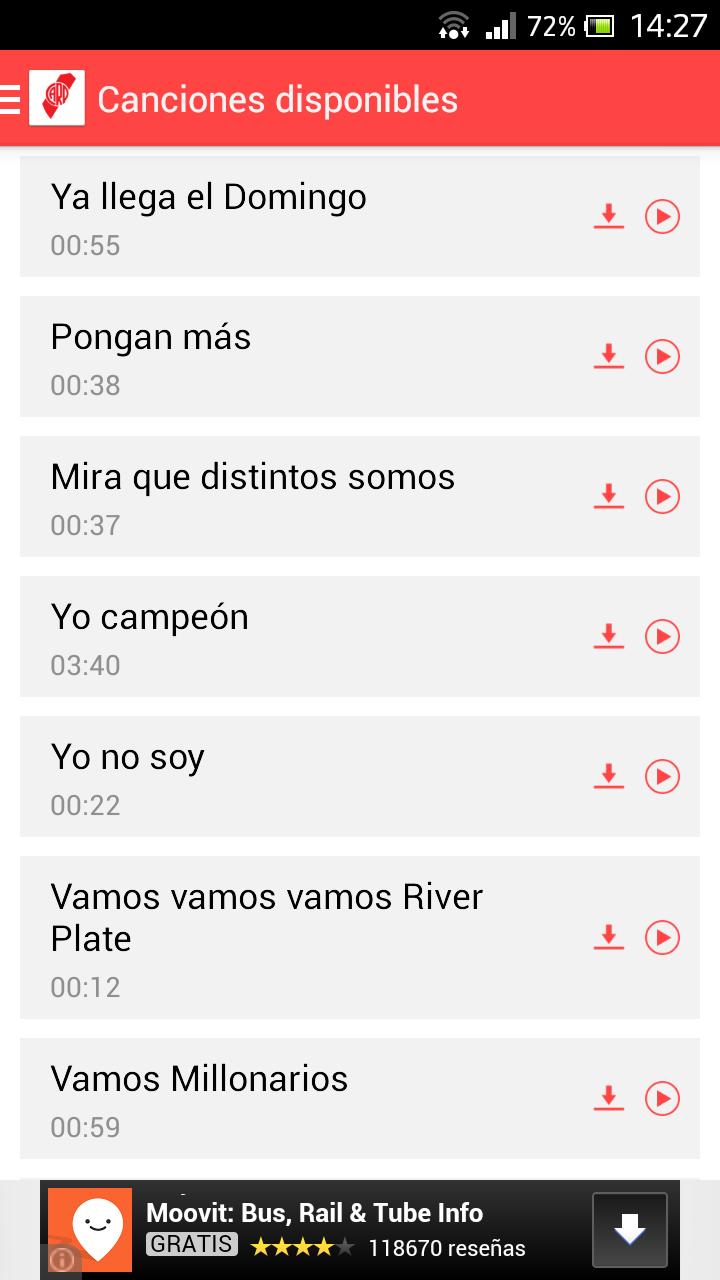Play 'Pongan más'
The height and width of the screenshot is (1280, 720).
[661, 356]
